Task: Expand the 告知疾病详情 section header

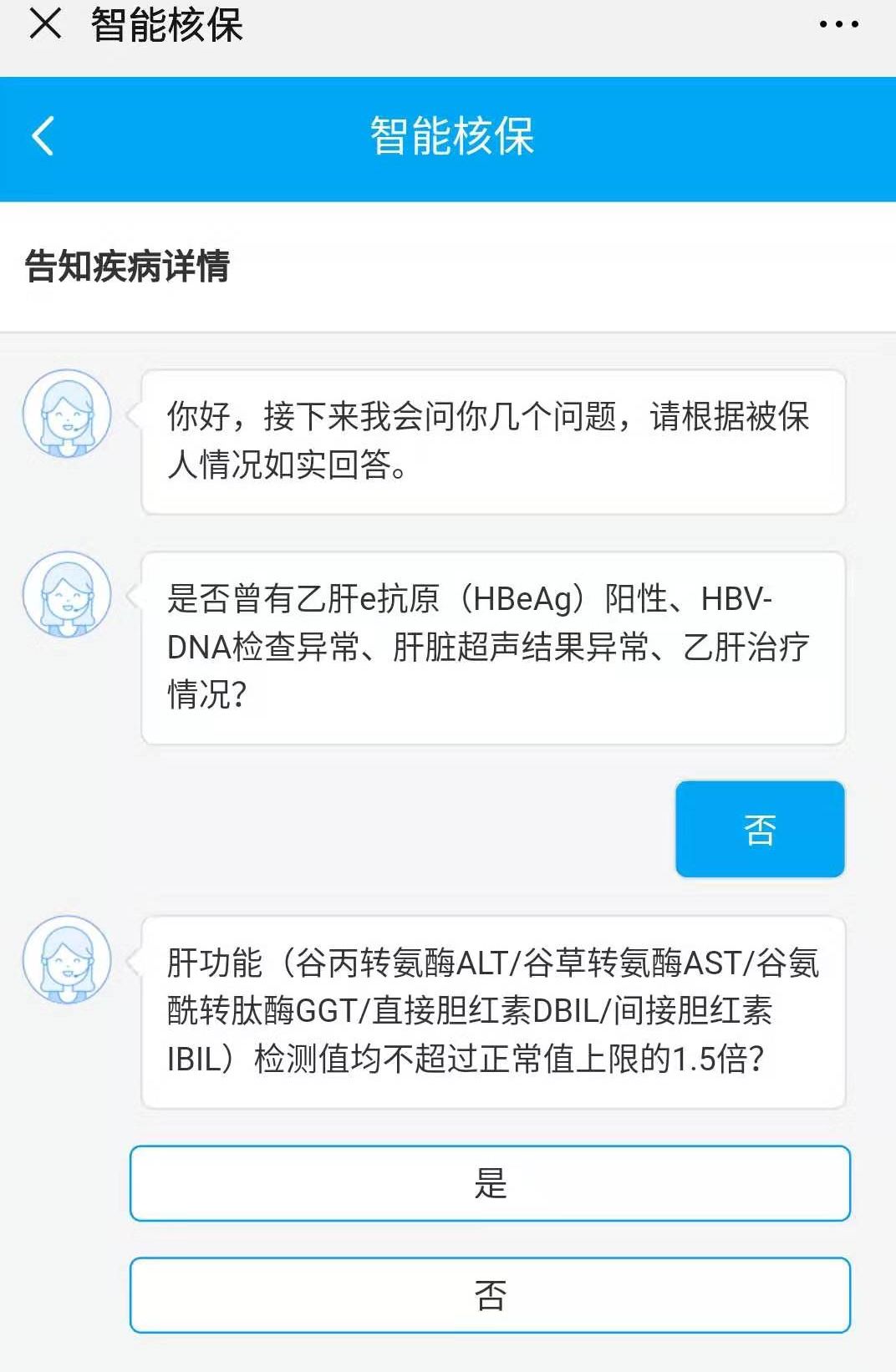Action: [x=127, y=267]
